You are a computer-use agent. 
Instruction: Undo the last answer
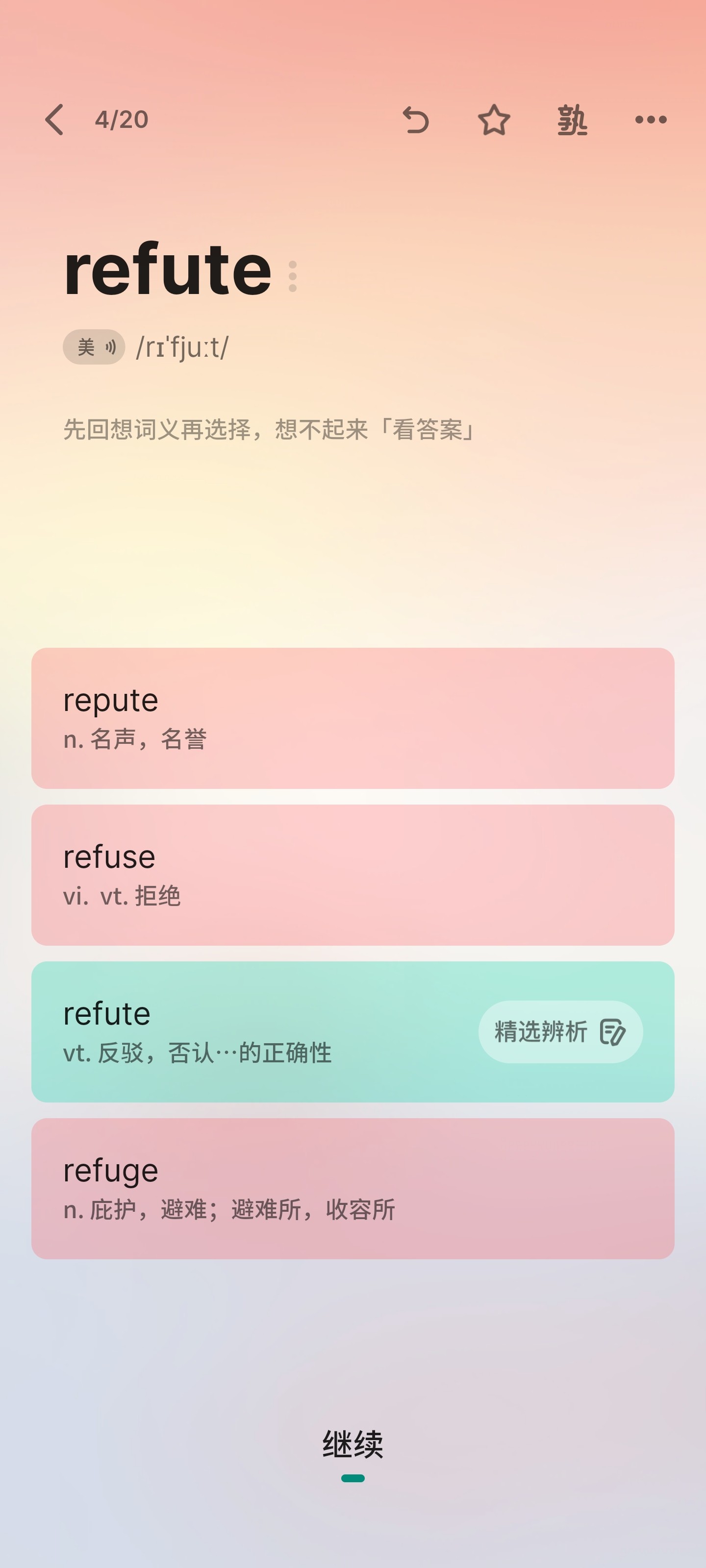click(x=415, y=119)
